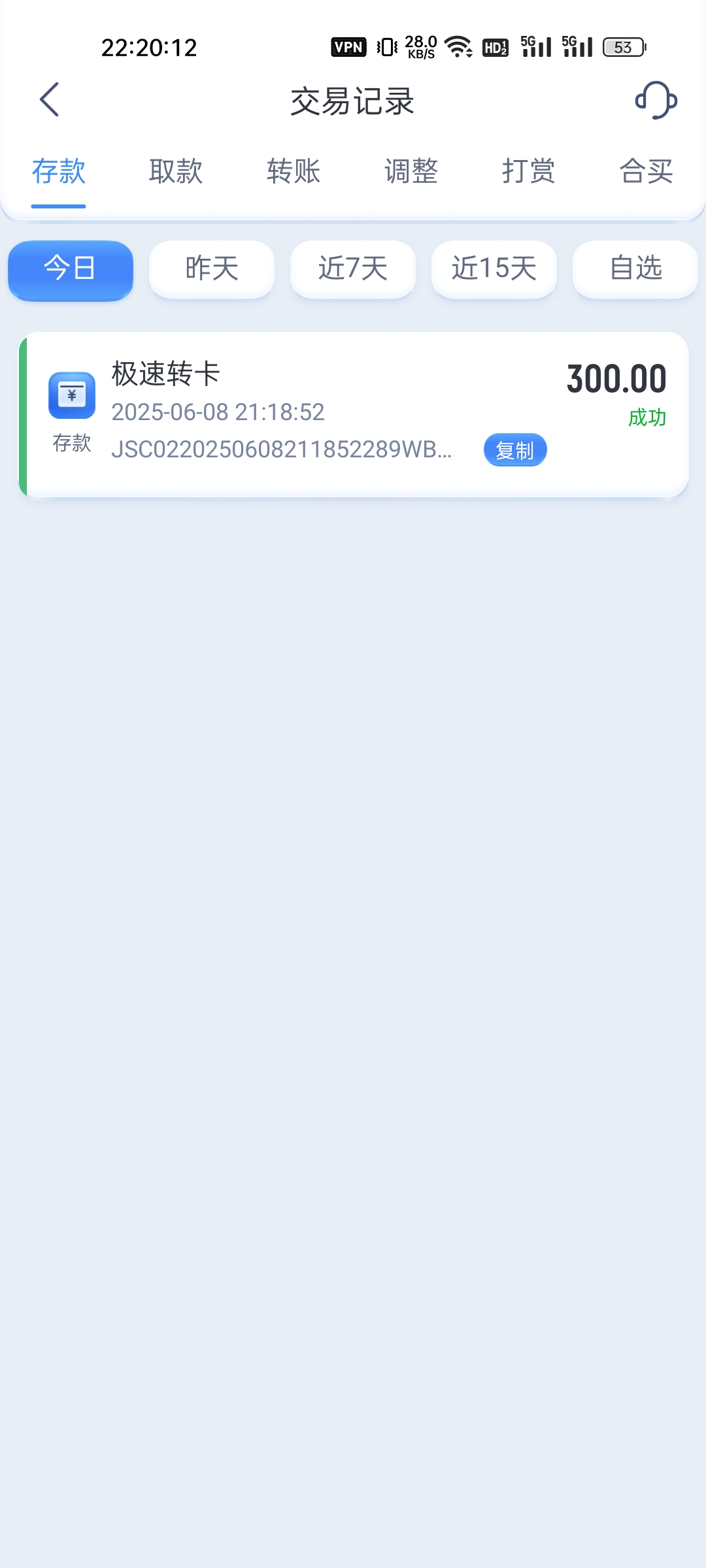This screenshot has width=706, height=1568.
Task: Click the back arrow to leave 交易记录
Action: click(49, 100)
